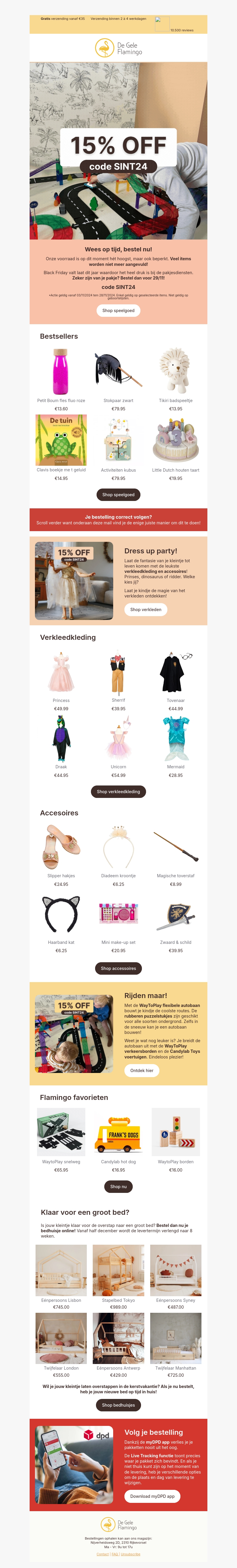Screen dimensions: 237x1568
Task: Open the FAQ link
Action: pos(115,1554)
